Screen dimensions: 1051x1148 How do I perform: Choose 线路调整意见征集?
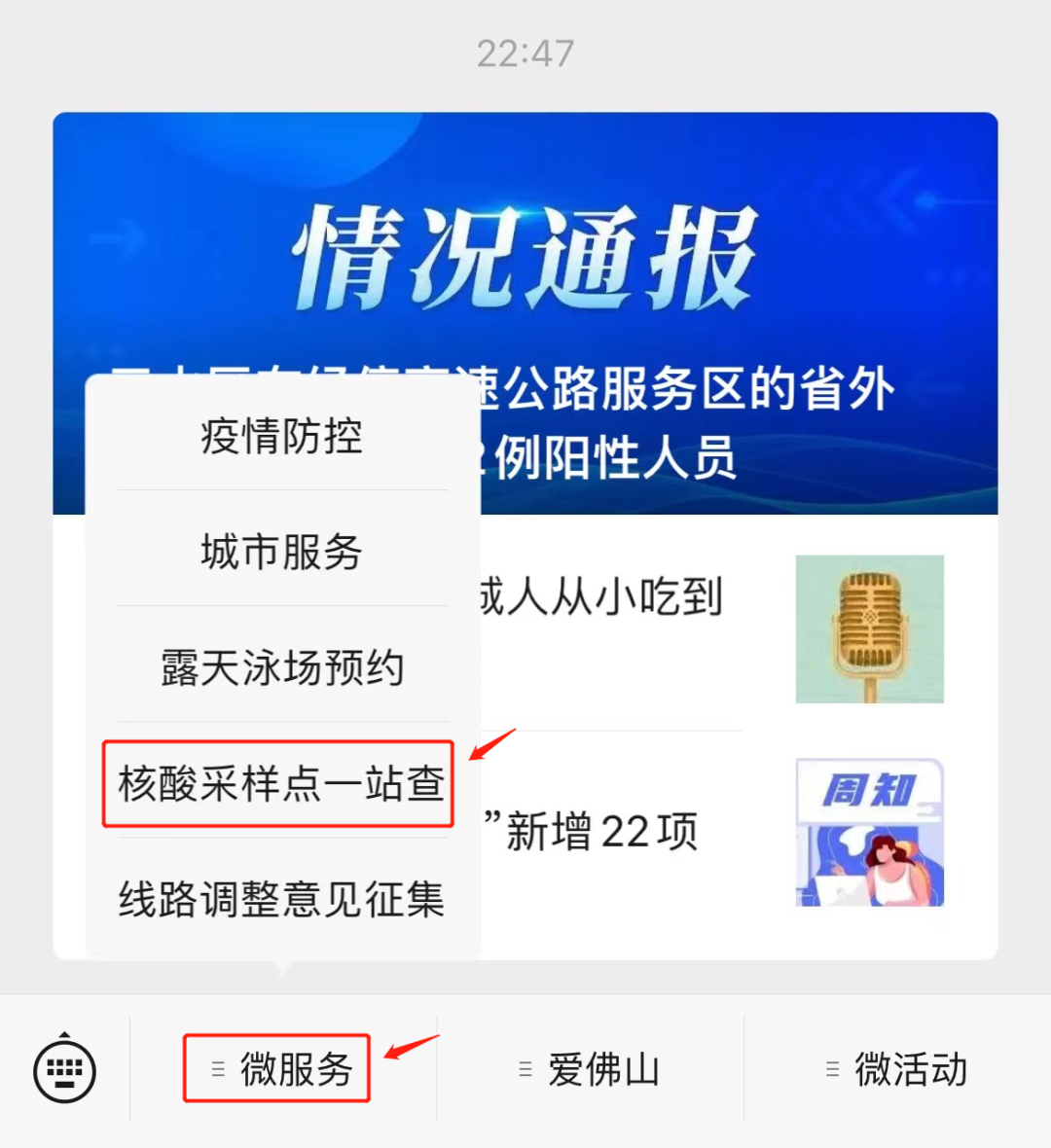coord(282,899)
